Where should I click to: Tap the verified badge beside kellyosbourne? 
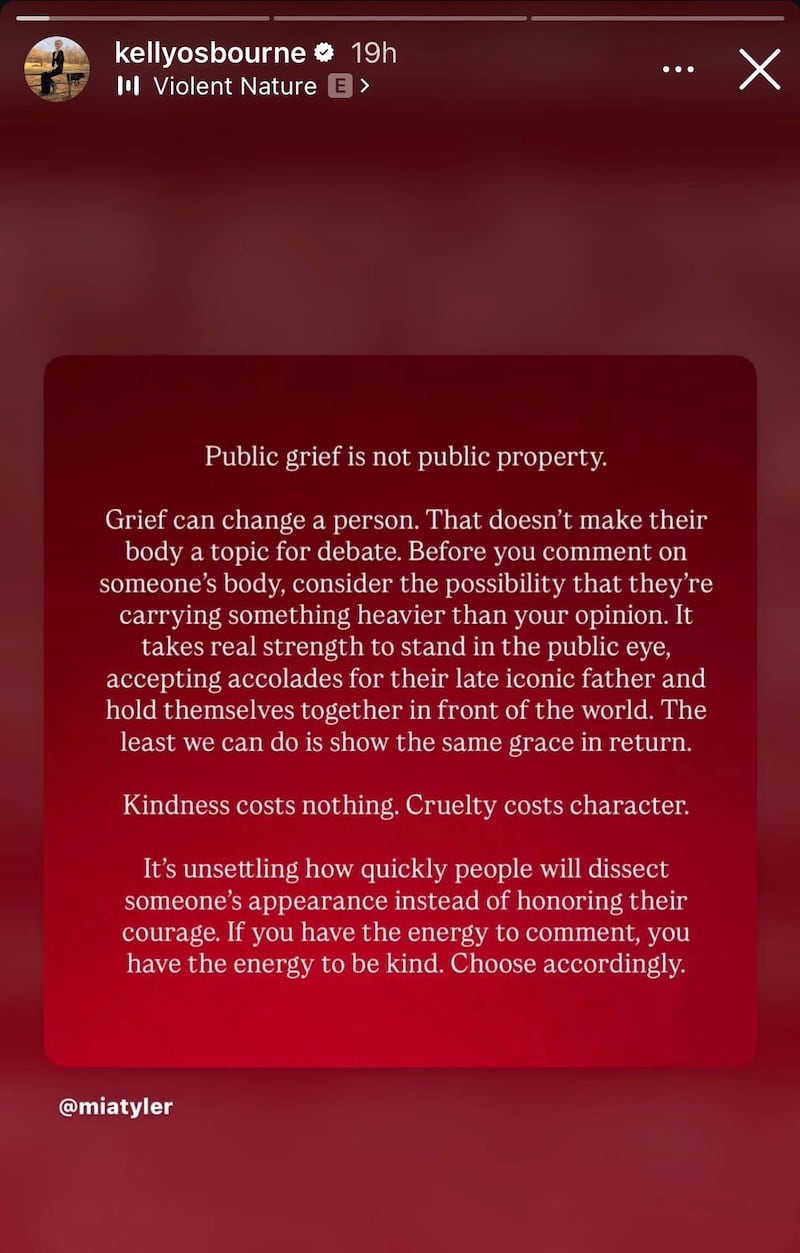tap(321, 54)
